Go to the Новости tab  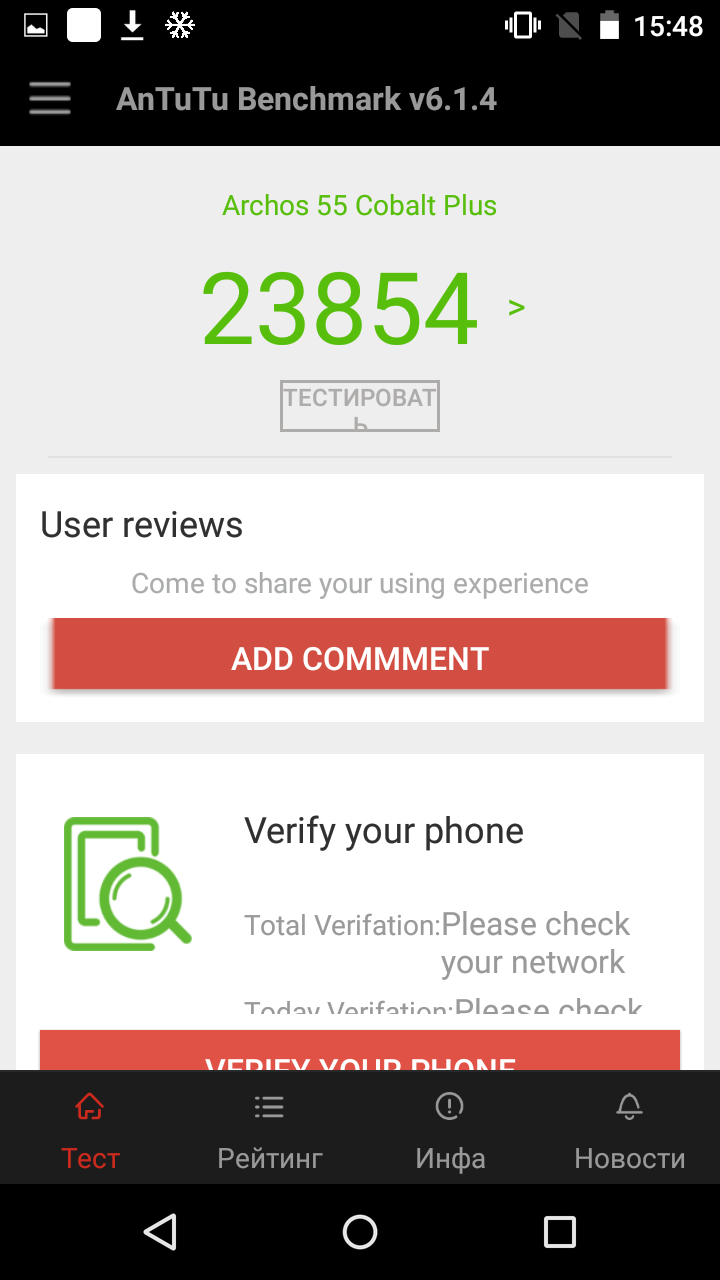point(630,1128)
